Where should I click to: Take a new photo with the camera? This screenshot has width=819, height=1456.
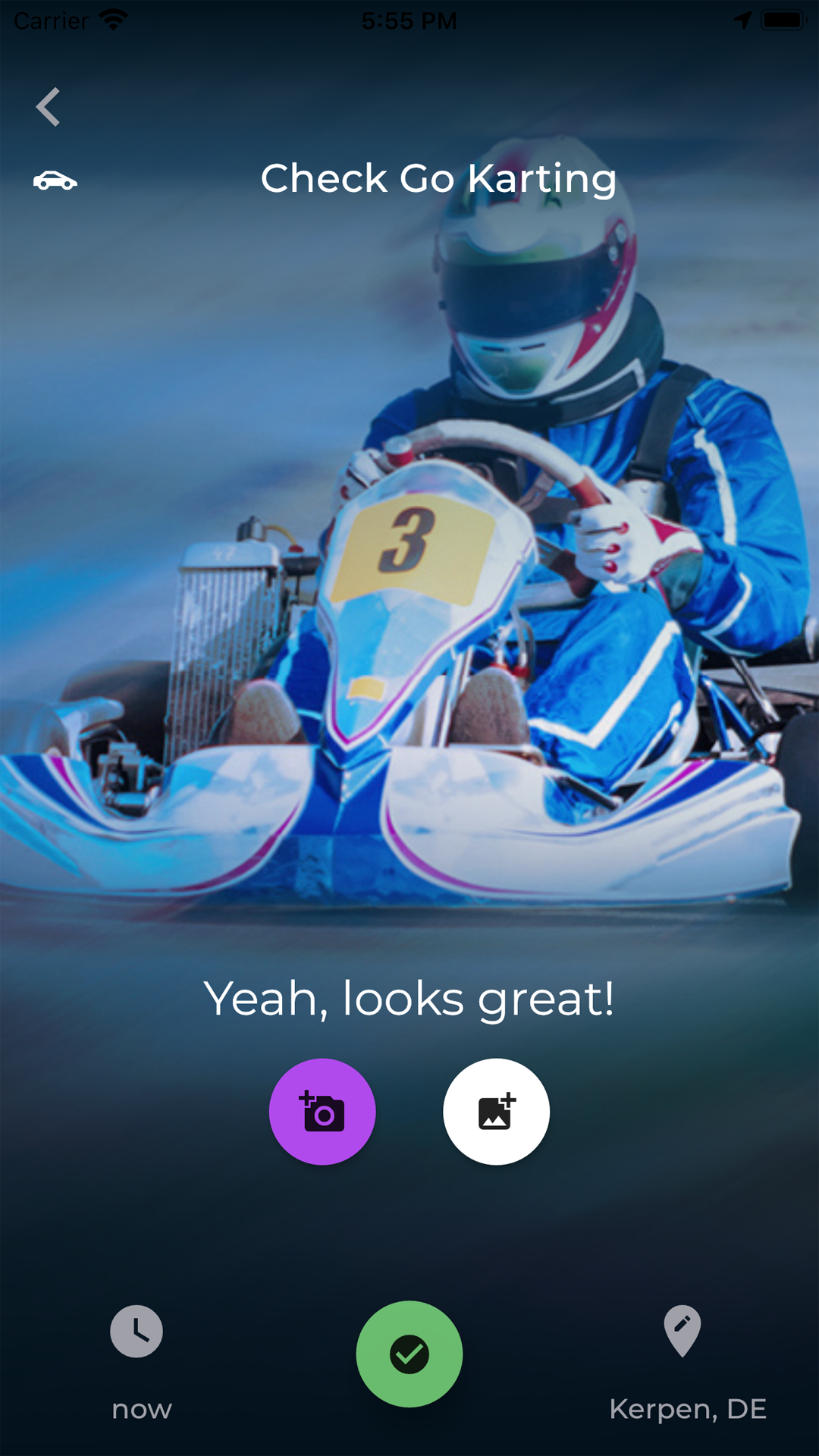pos(322,1112)
